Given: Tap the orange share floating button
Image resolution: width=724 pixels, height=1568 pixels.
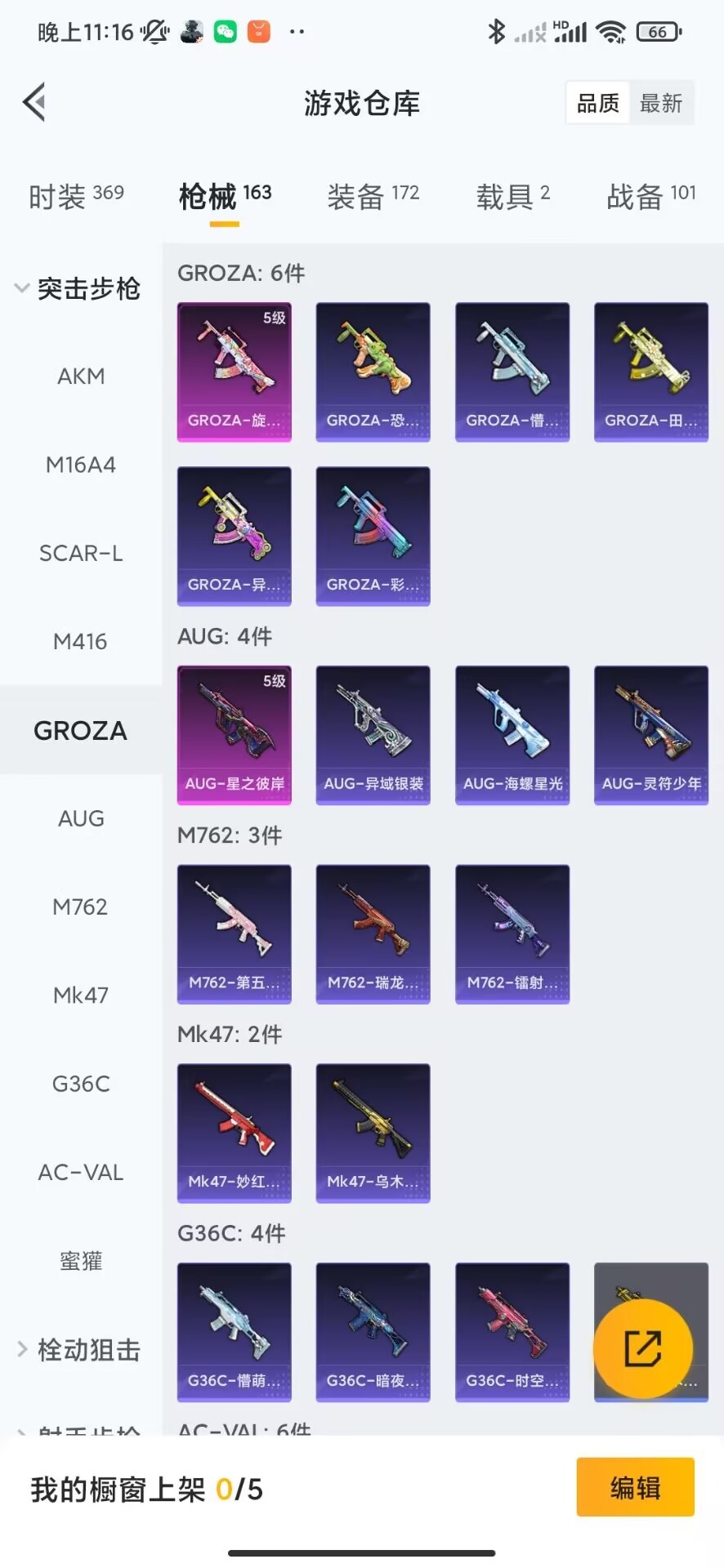Looking at the screenshot, I should (643, 1348).
